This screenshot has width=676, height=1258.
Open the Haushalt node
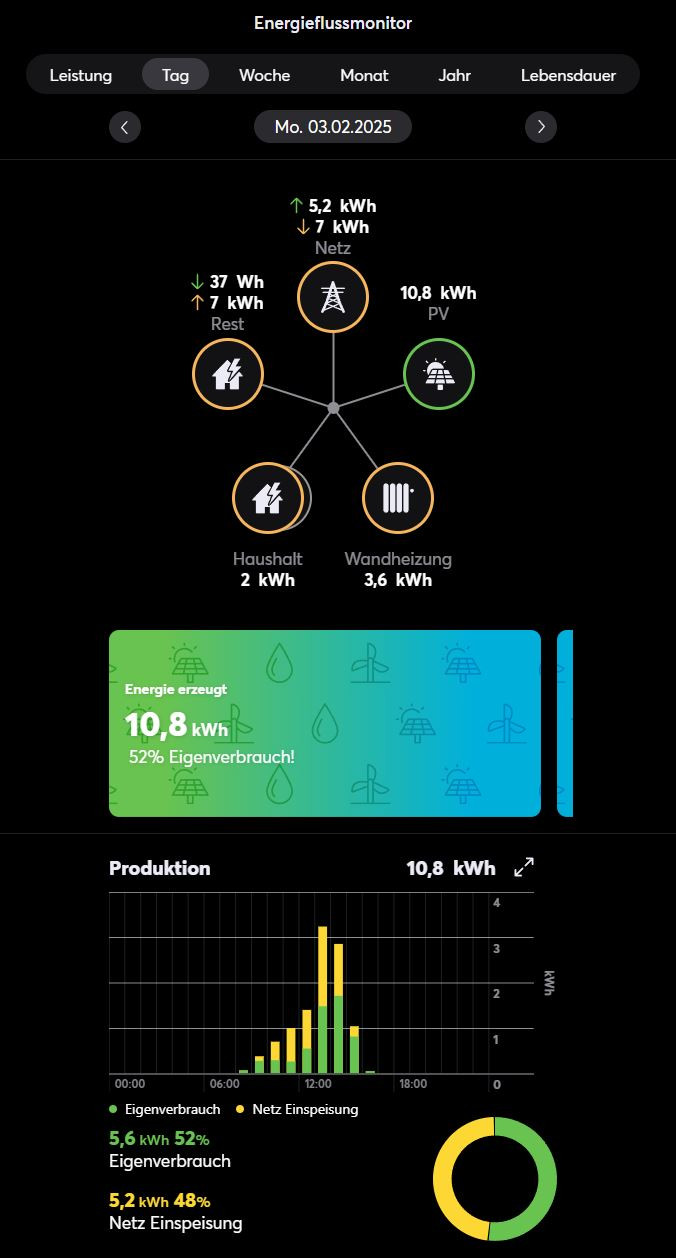(x=268, y=497)
